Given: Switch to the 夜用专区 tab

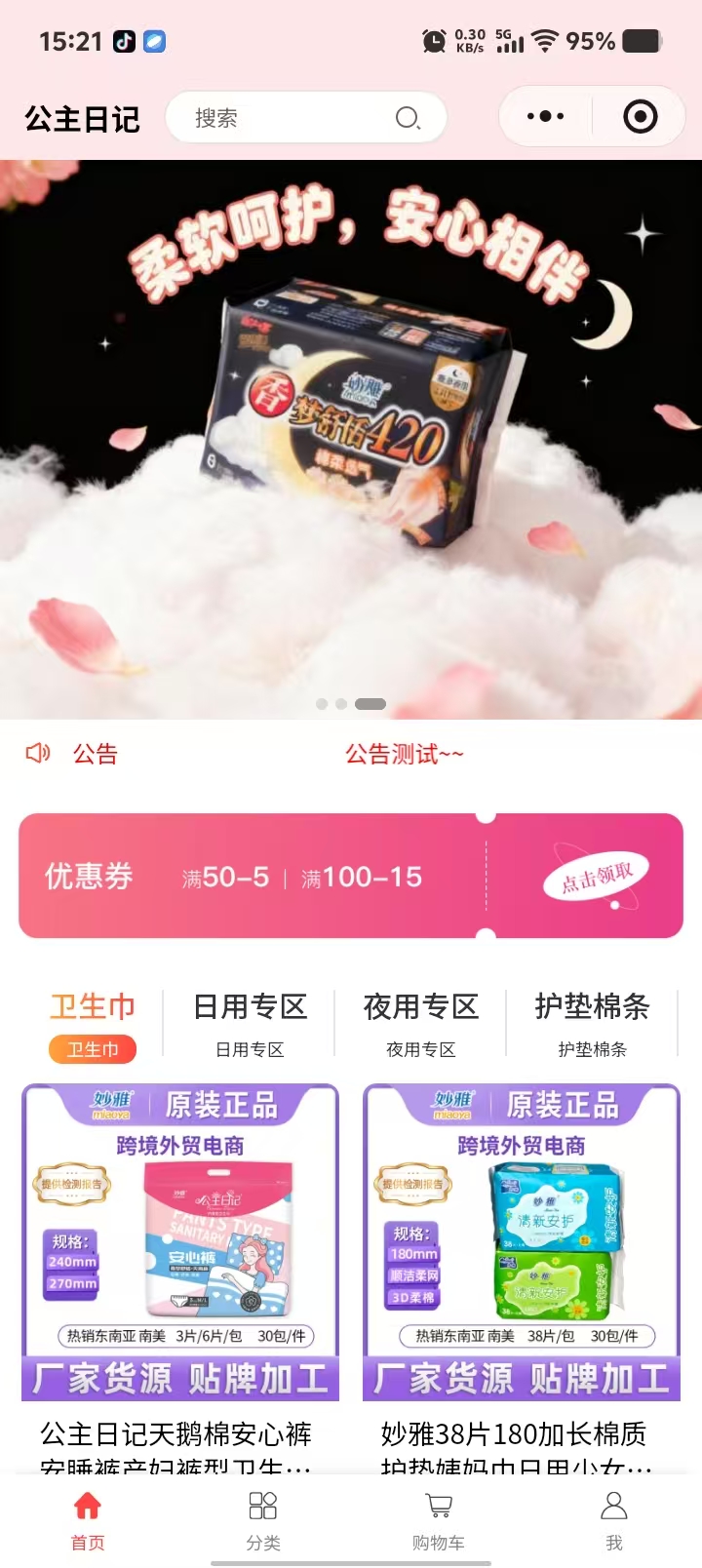Looking at the screenshot, I should (420, 1022).
